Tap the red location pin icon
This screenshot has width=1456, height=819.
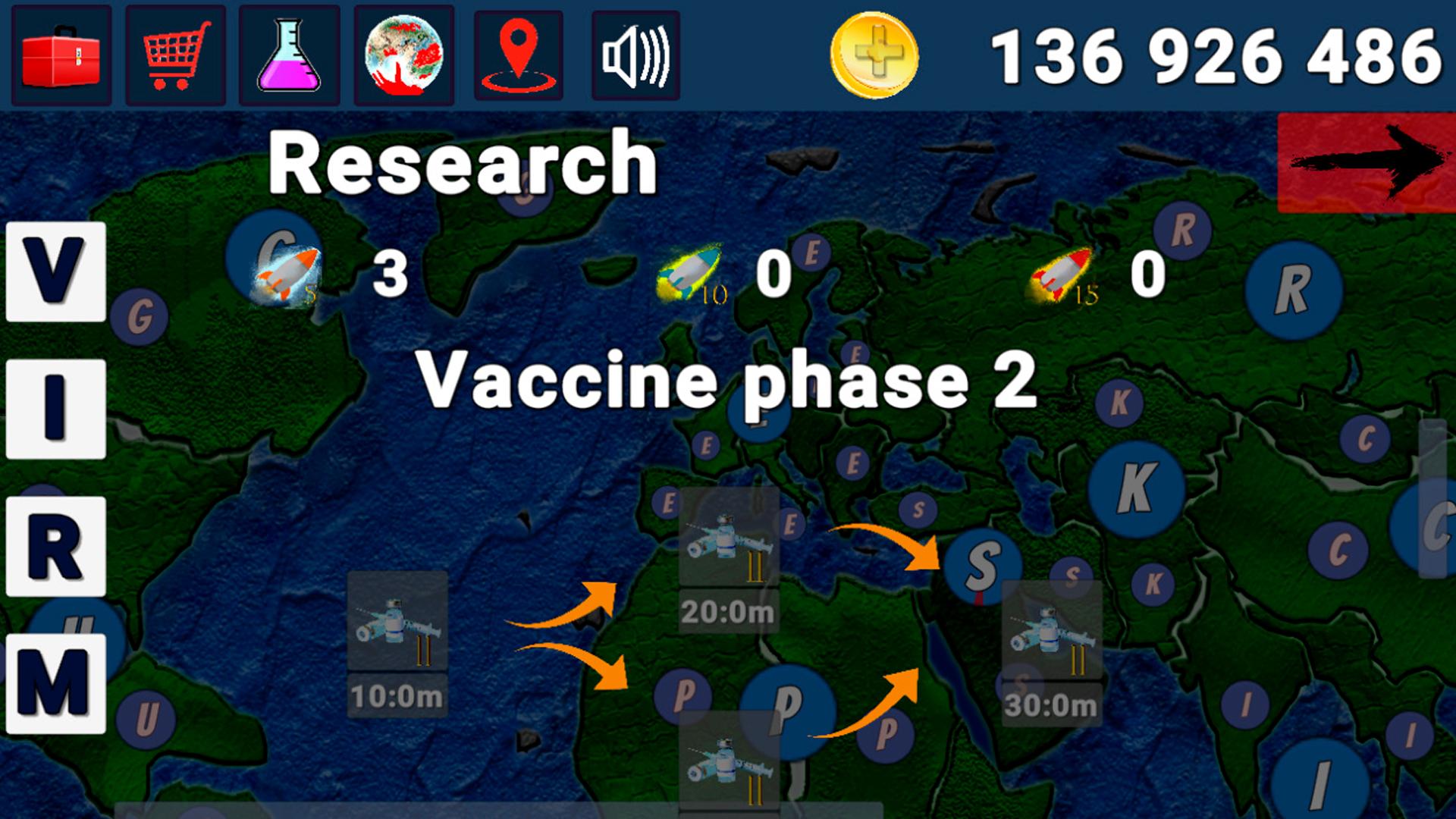[x=518, y=55]
